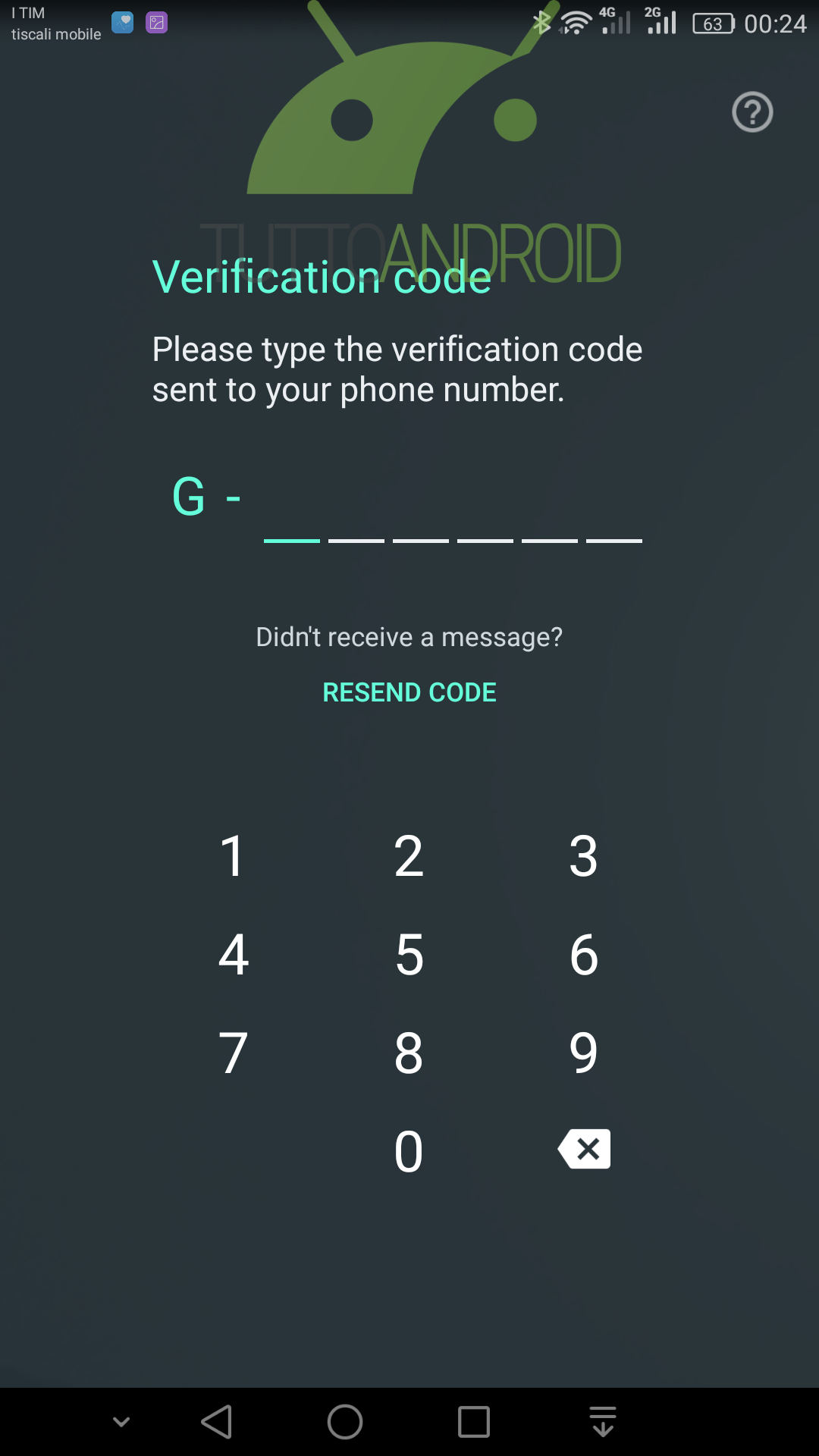Screen dimensions: 819x1456
Task: Enter digit 8 on the keypad
Action: 409,1053
